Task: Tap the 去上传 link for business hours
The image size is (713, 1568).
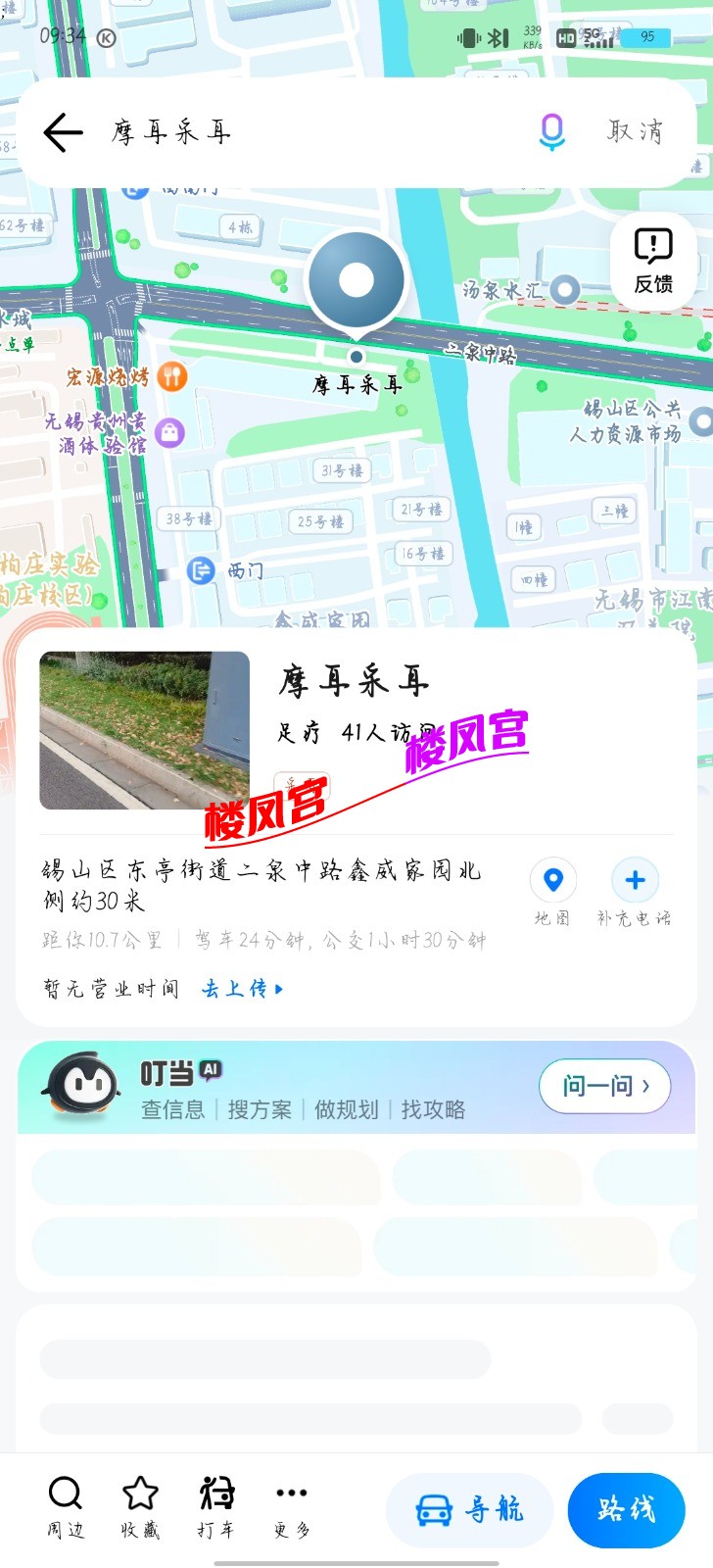Action: 242,989
